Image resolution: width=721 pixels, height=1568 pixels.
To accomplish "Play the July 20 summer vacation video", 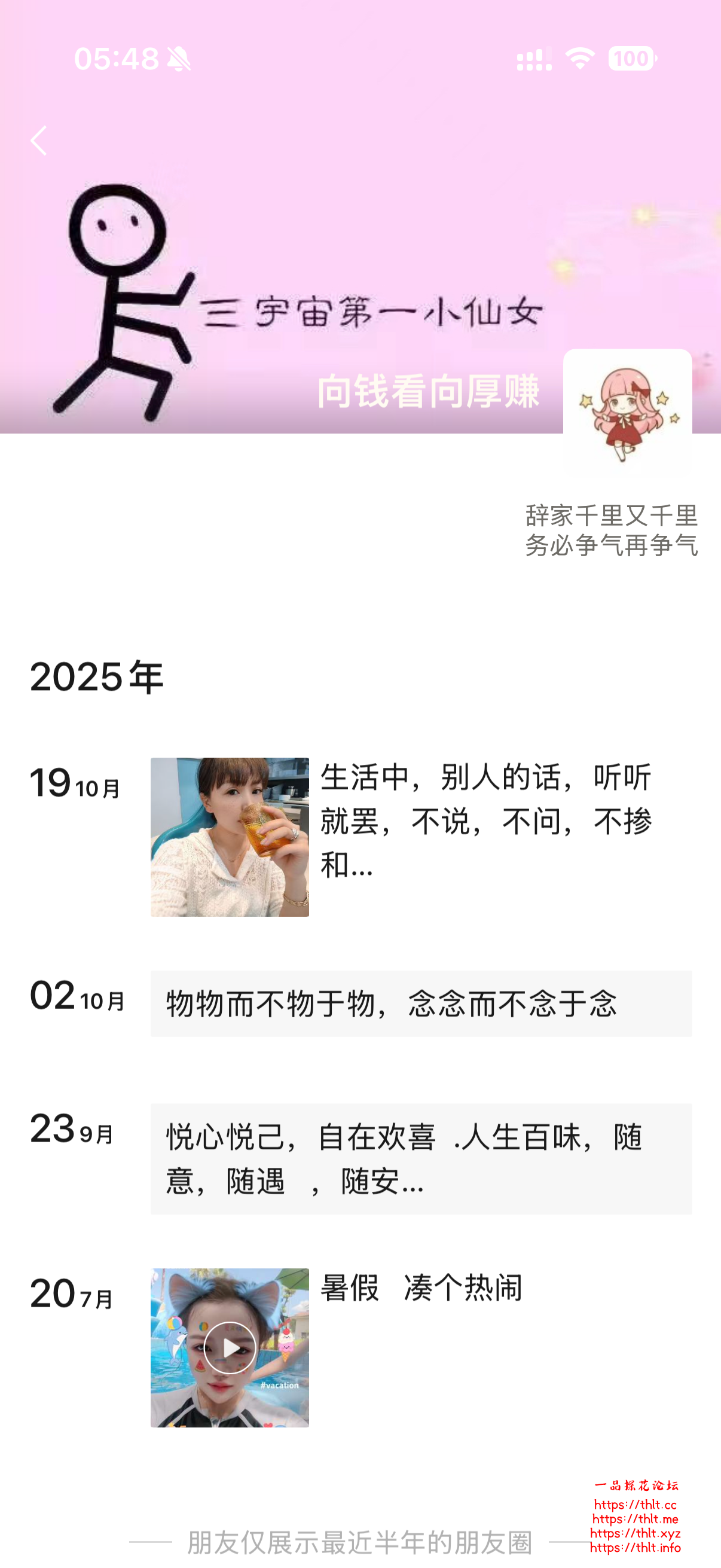I will click(230, 1348).
